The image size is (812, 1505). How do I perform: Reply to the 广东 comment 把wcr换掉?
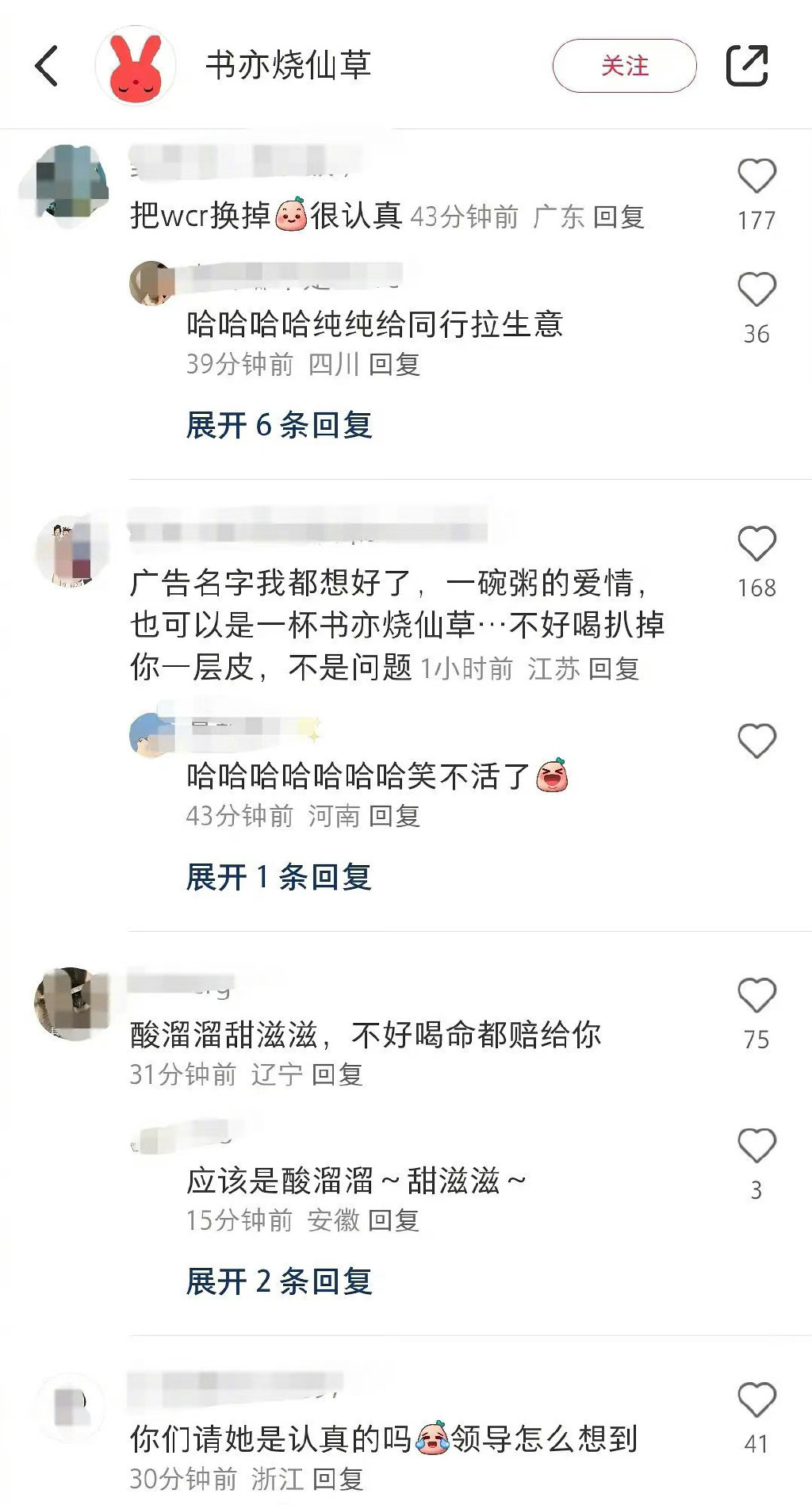pyautogui.click(x=619, y=217)
